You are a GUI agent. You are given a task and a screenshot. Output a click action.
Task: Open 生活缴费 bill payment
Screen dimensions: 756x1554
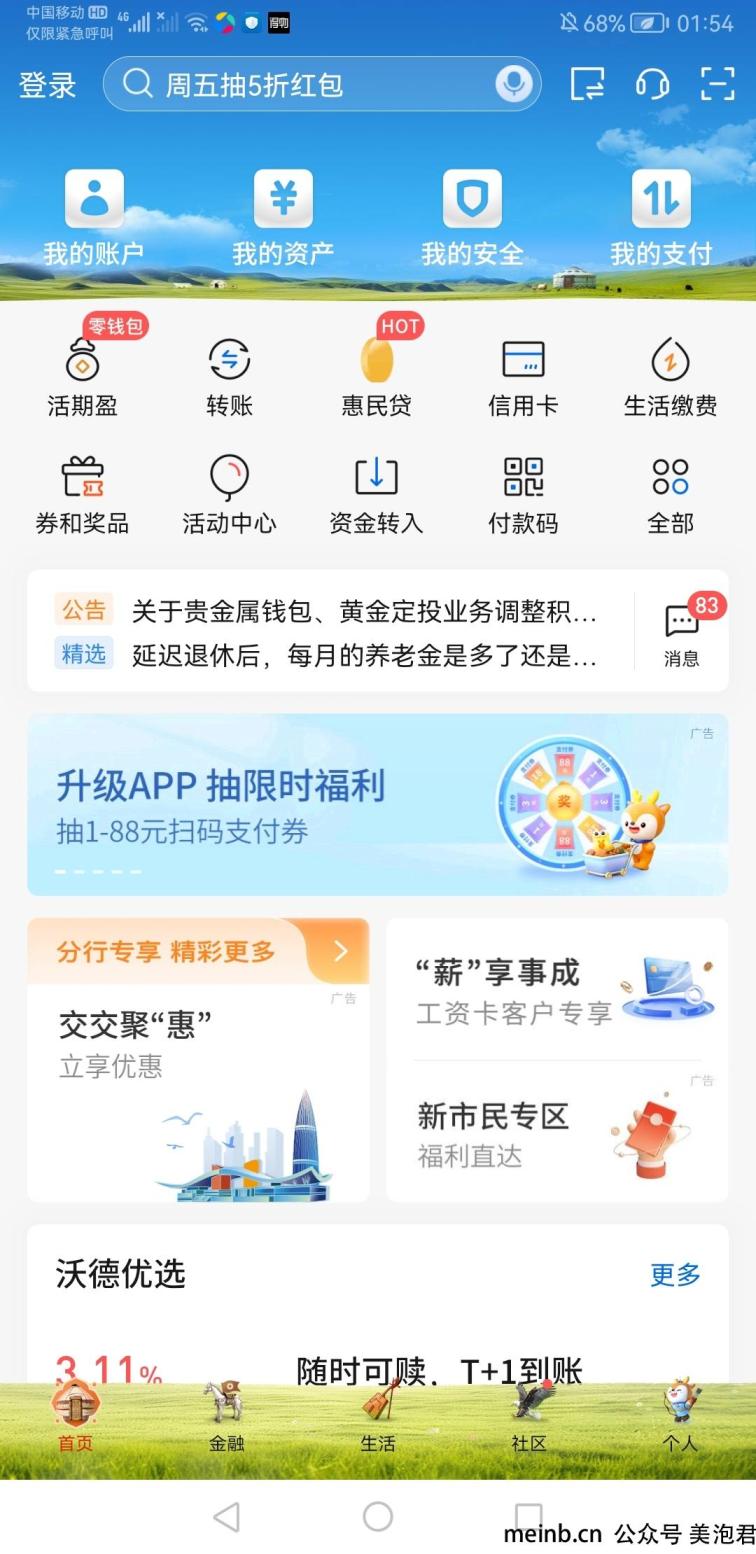coord(670,377)
